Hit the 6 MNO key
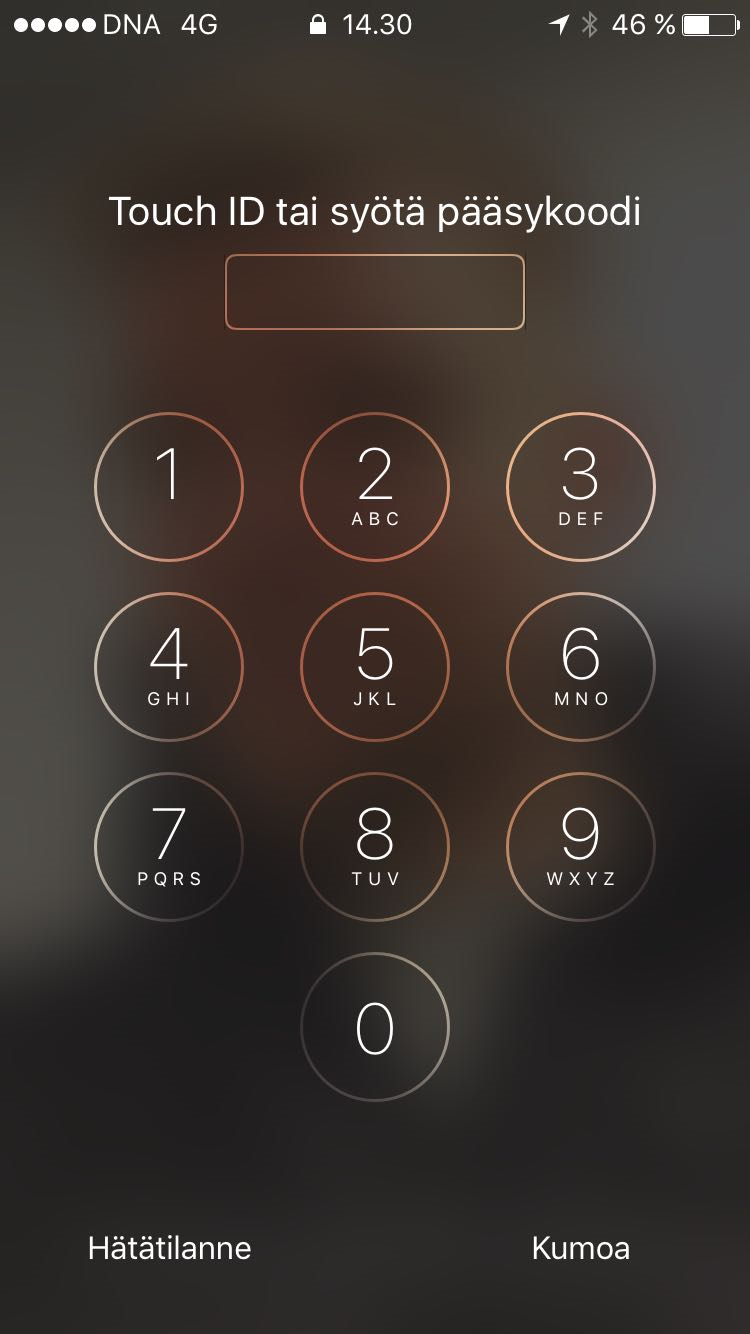The height and width of the screenshot is (1334, 750). pyautogui.click(x=581, y=667)
